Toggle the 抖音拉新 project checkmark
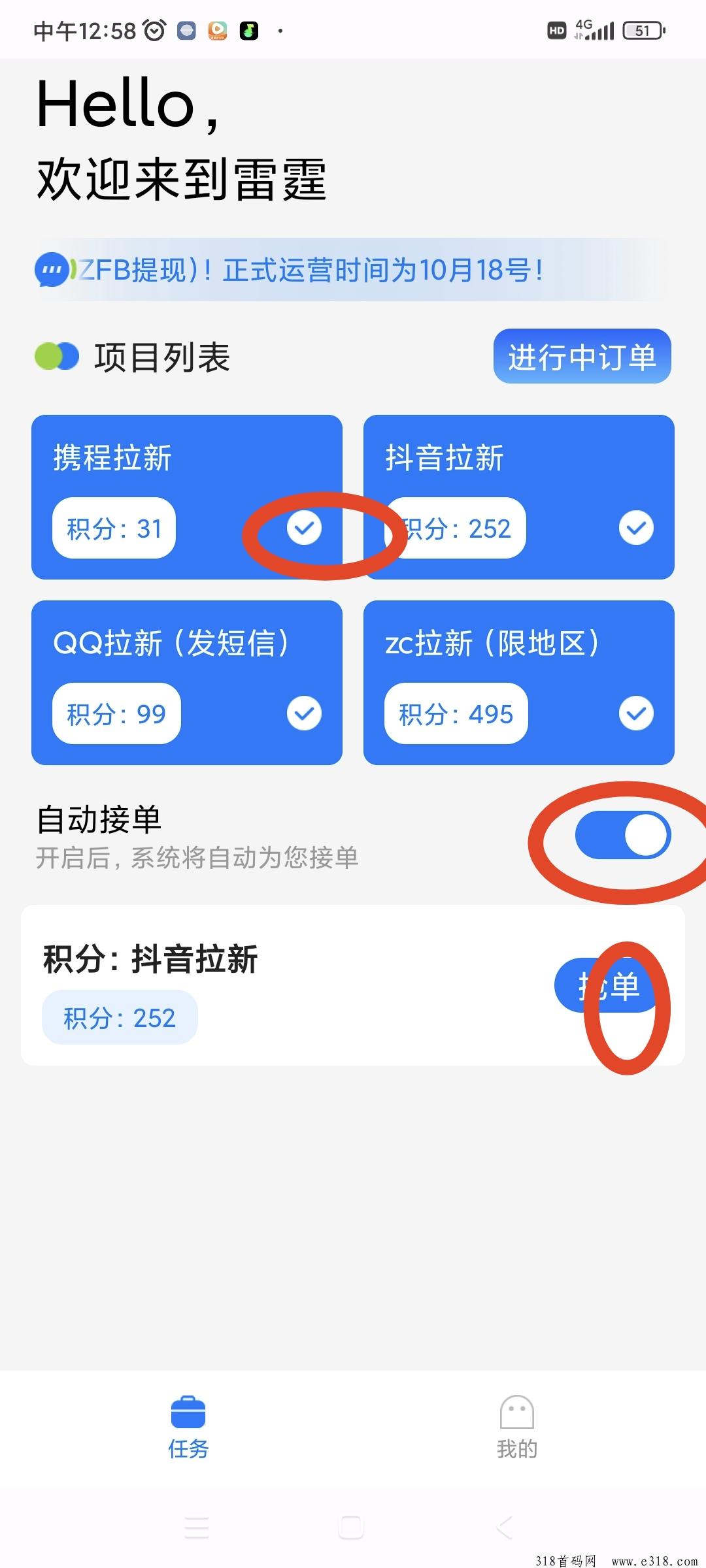706x1568 pixels. click(x=636, y=528)
